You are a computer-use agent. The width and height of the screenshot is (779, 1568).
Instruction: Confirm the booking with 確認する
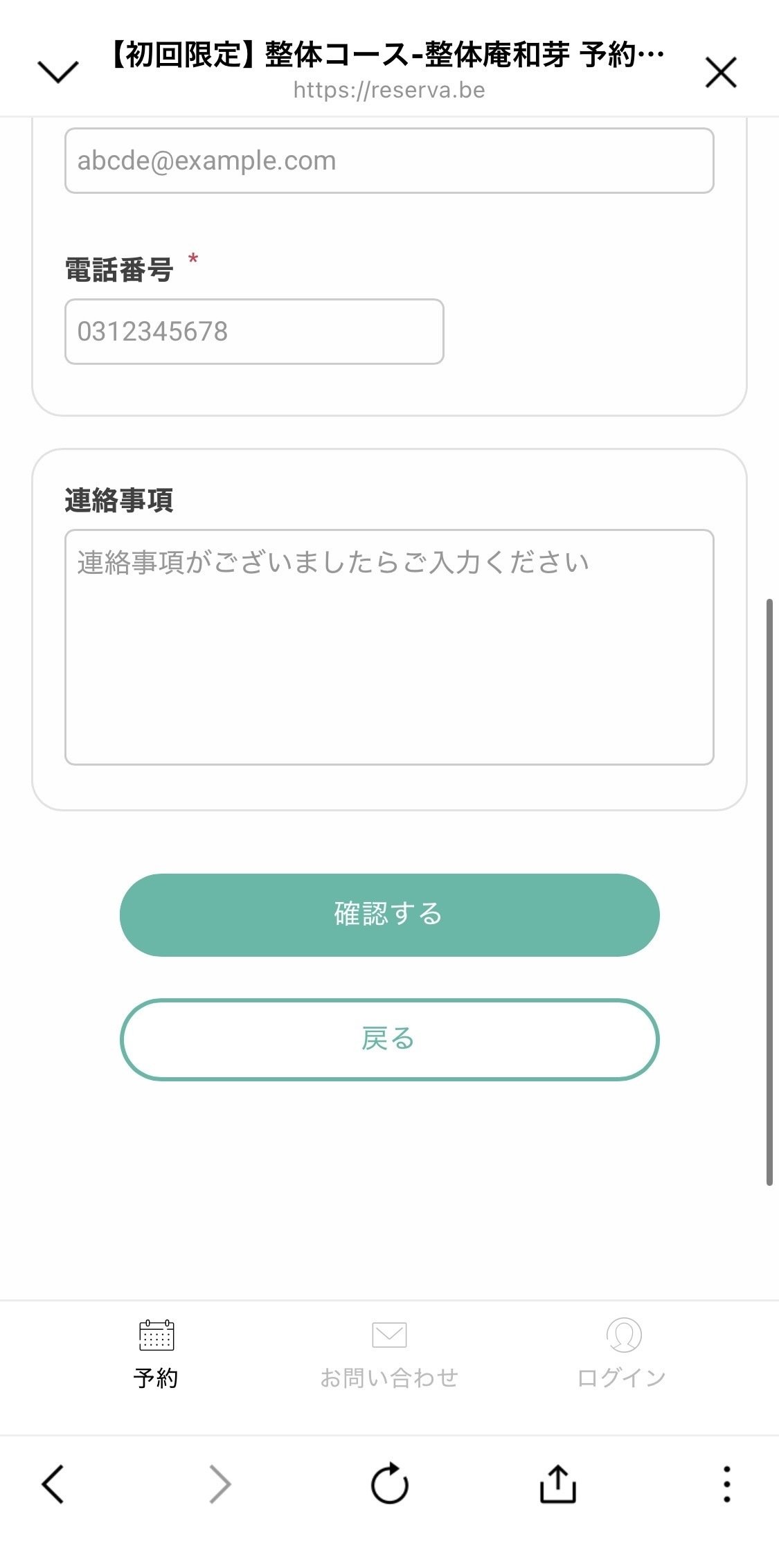(x=389, y=914)
